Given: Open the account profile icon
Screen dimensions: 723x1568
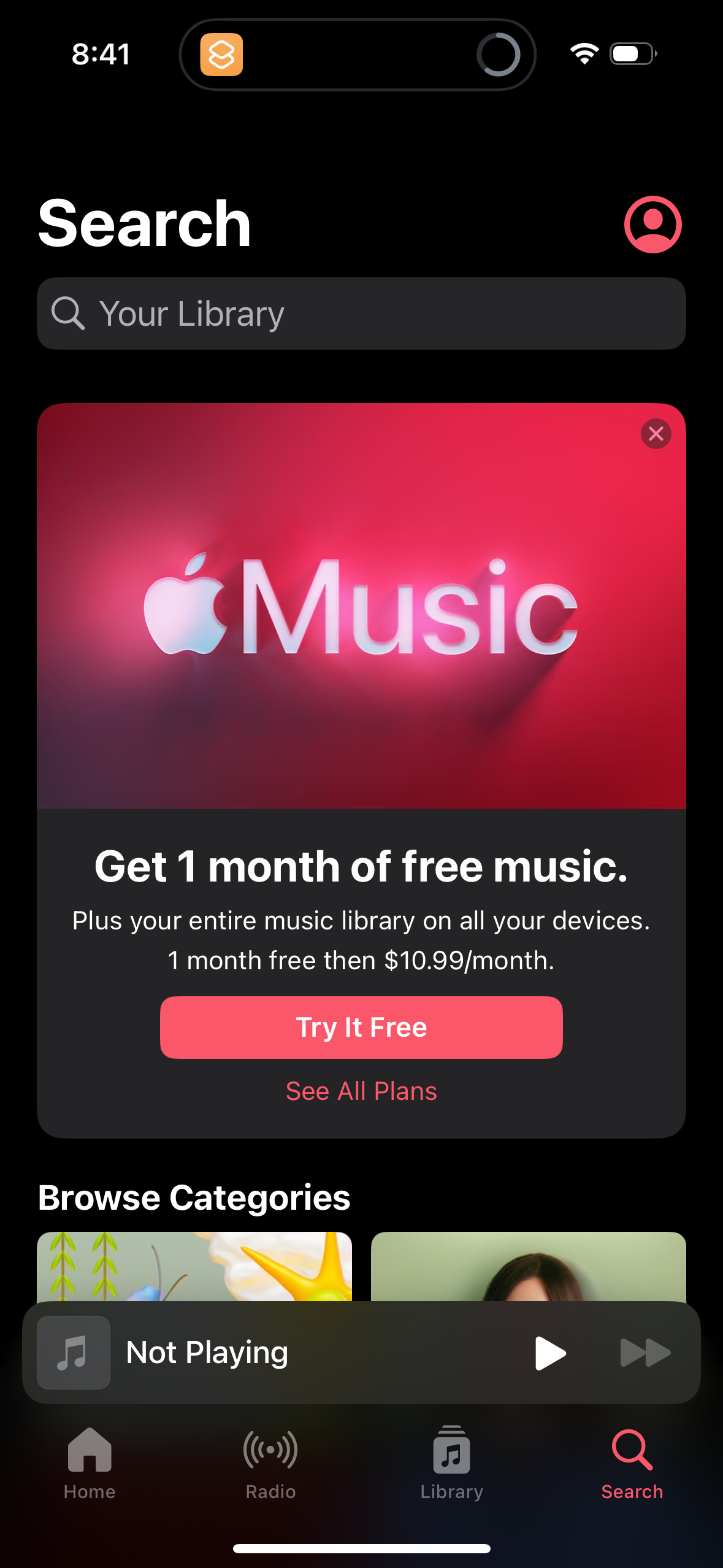Looking at the screenshot, I should 653,224.
